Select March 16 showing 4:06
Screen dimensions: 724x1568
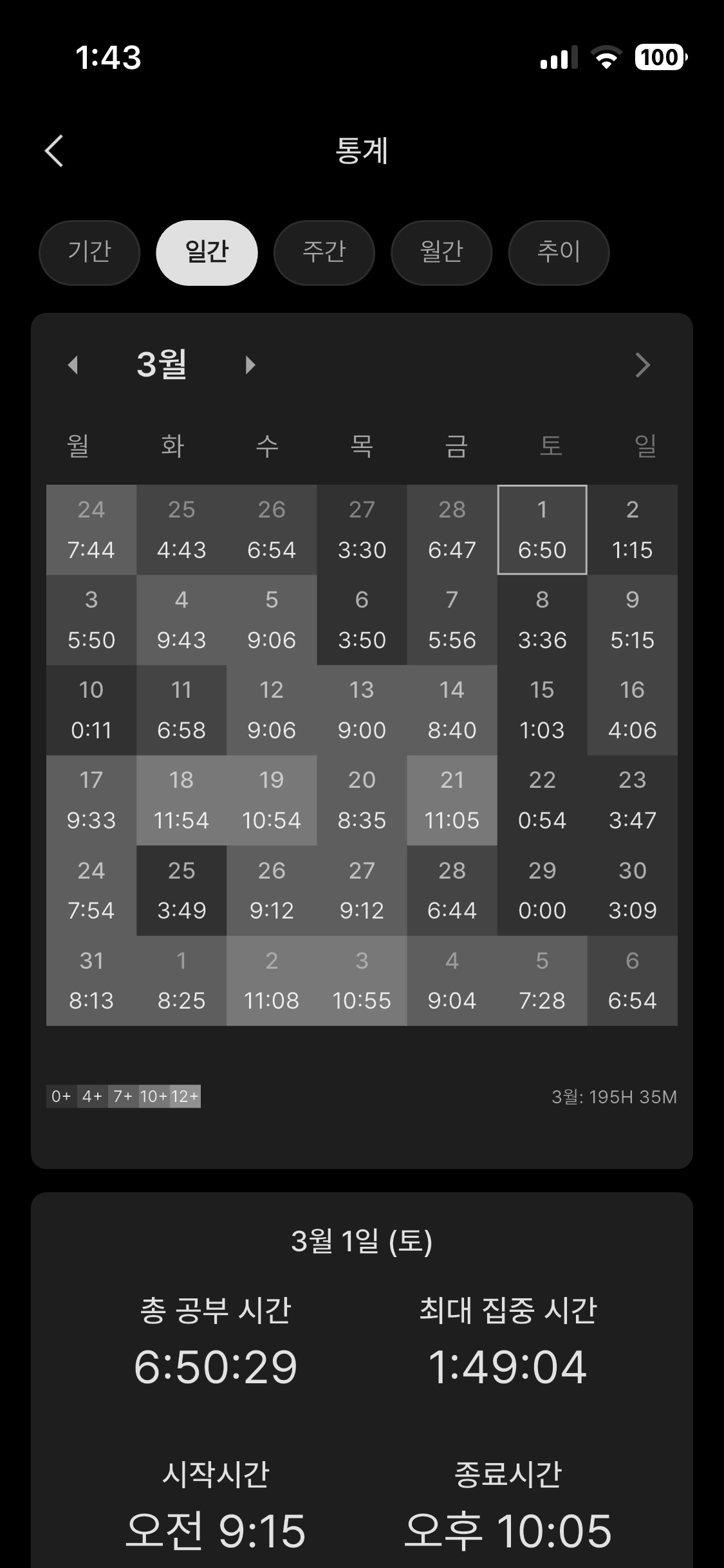point(633,710)
